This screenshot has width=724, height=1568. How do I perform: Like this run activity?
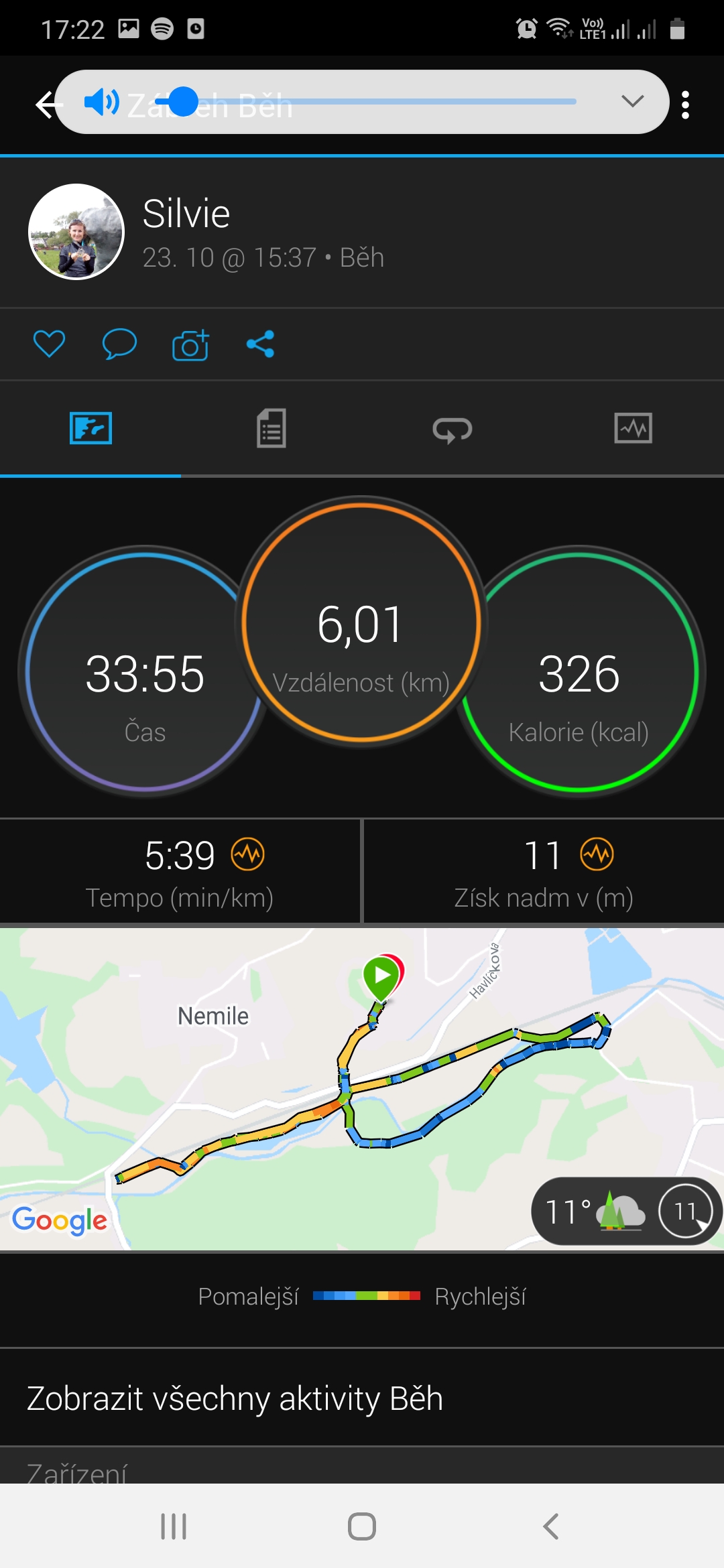49,344
